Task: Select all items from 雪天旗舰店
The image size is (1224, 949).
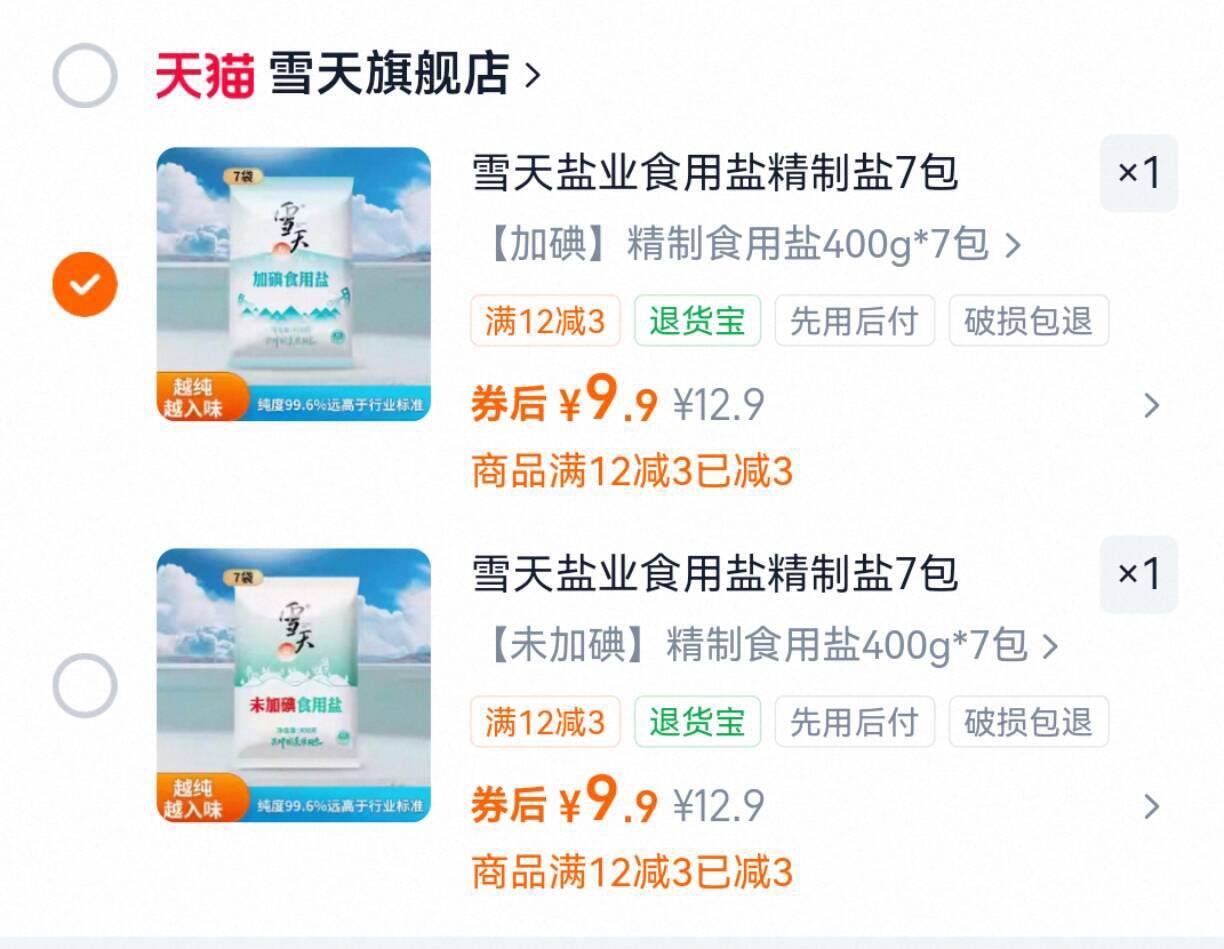Action: [85, 76]
